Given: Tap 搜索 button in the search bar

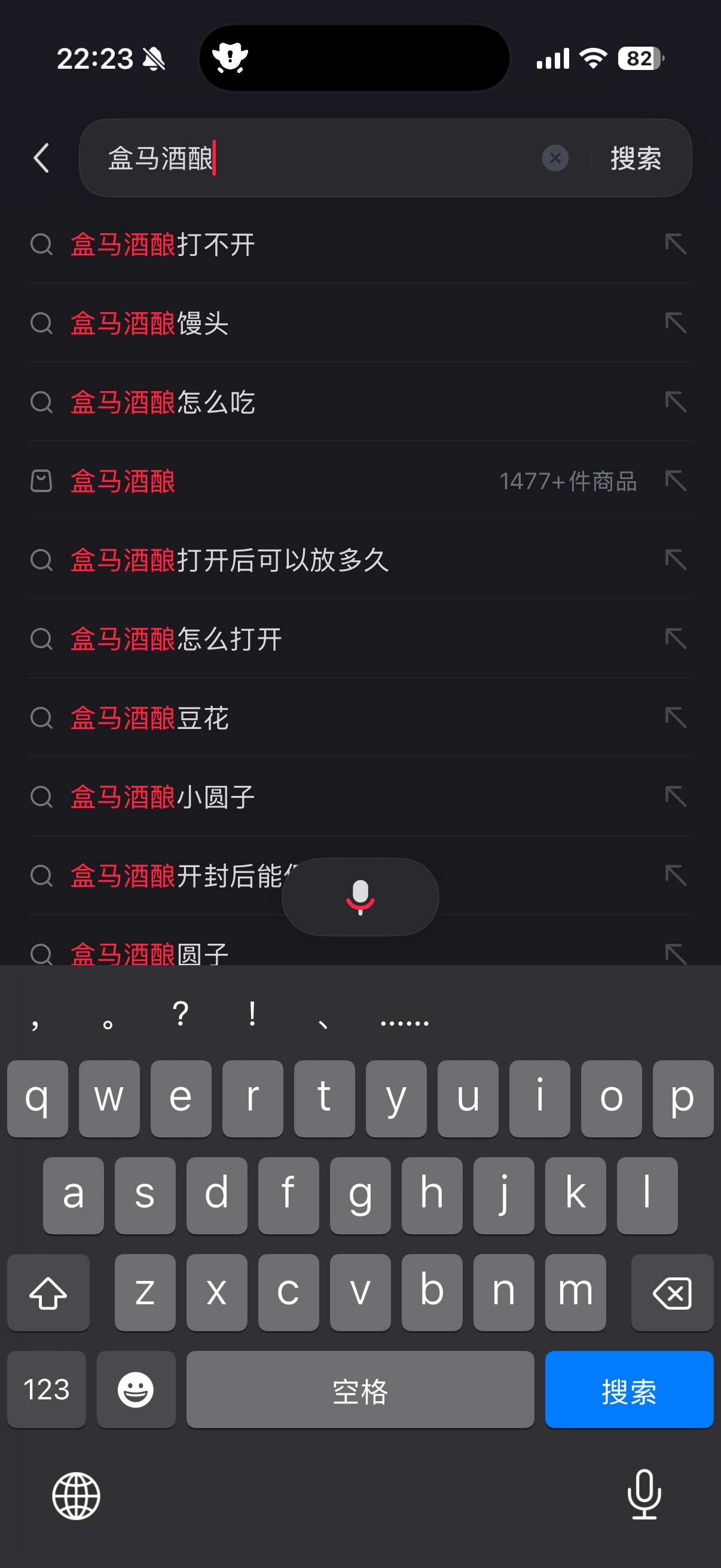Looking at the screenshot, I should 636,158.
